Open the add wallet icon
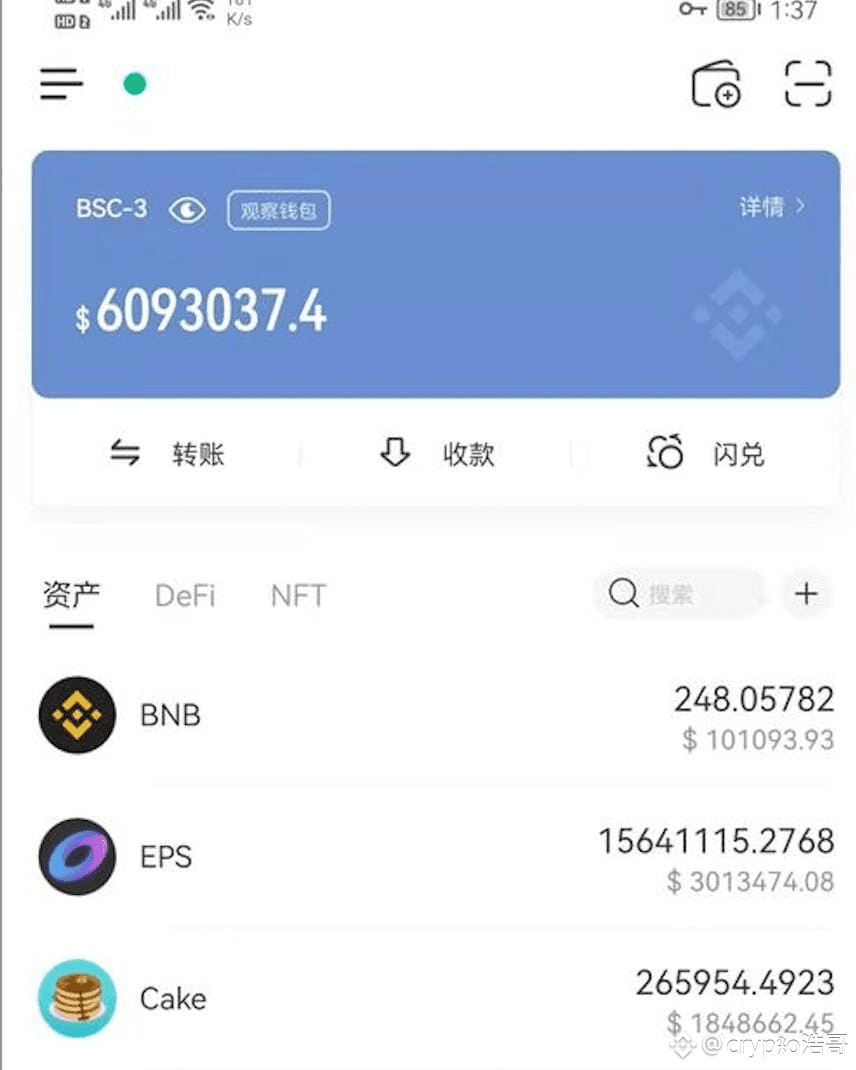Viewport: 856px width, 1070px height. point(716,85)
